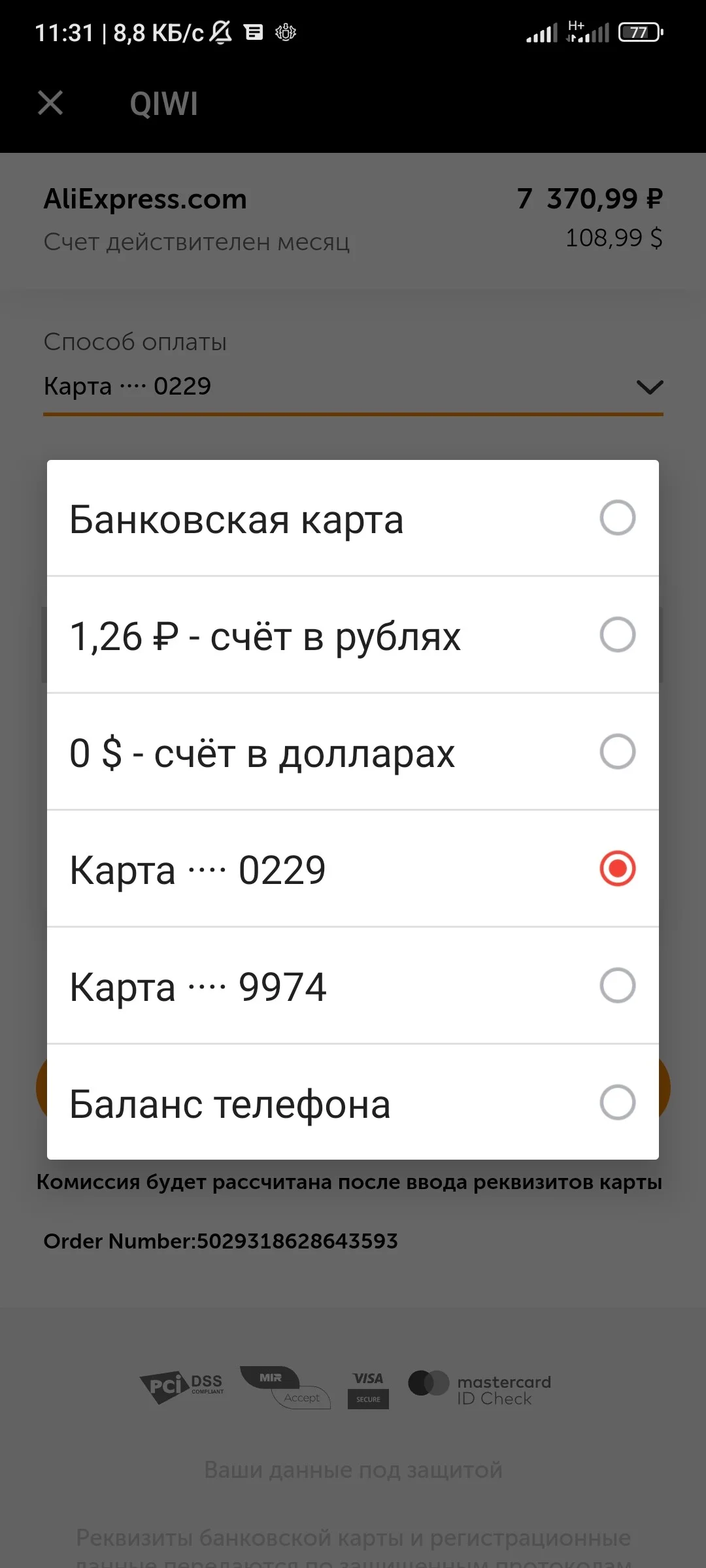Select card ending in 0229
Image resolution: width=706 pixels, height=1568 pixels.
[x=353, y=869]
